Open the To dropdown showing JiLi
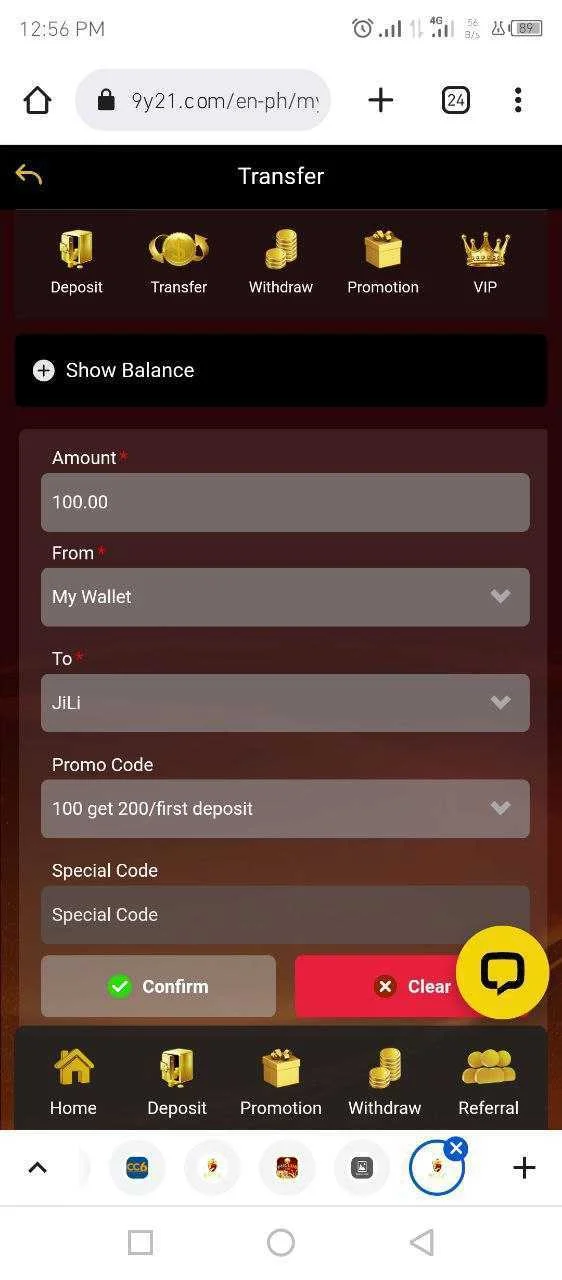Viewport: 562px width, 1280px height. (x=285, y=703)
